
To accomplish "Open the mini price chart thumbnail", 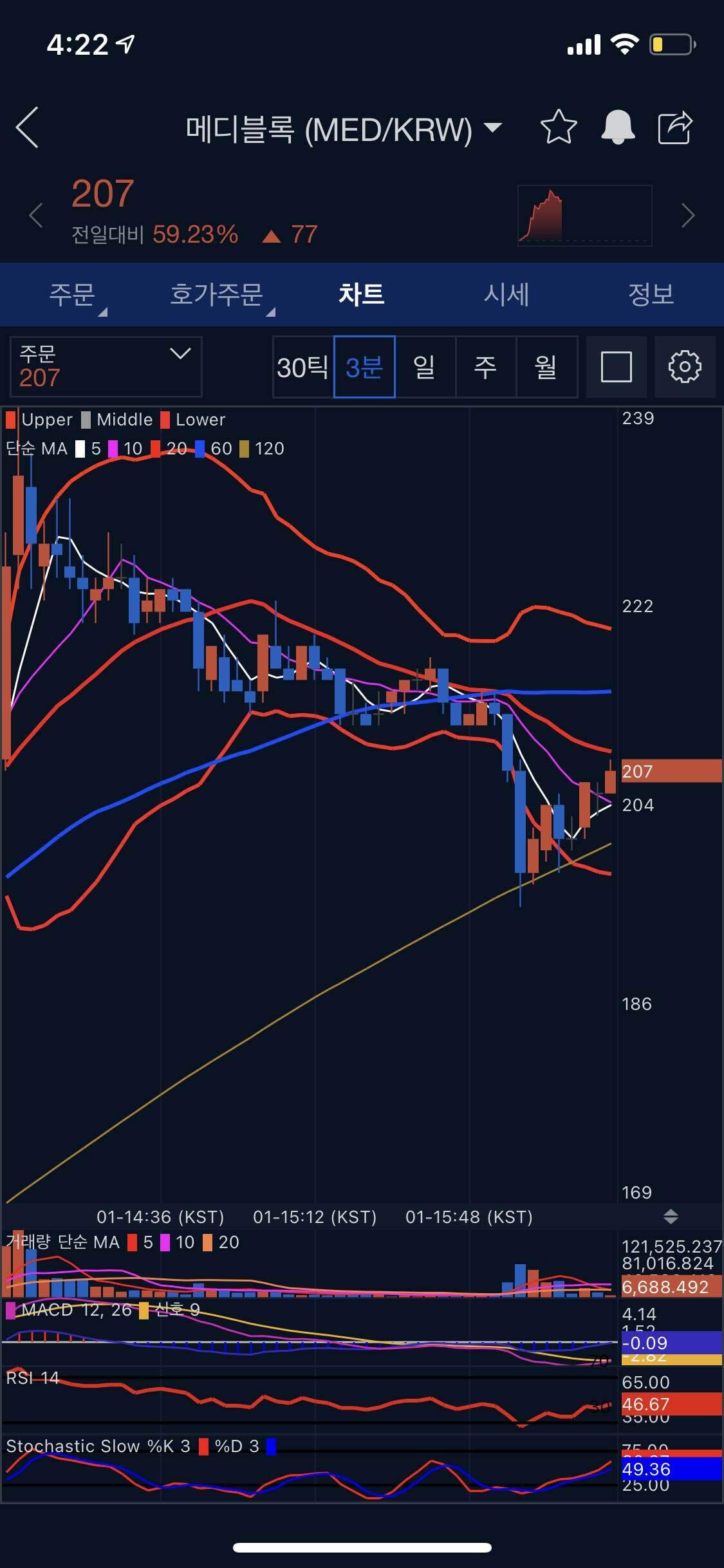I will 584,216.
